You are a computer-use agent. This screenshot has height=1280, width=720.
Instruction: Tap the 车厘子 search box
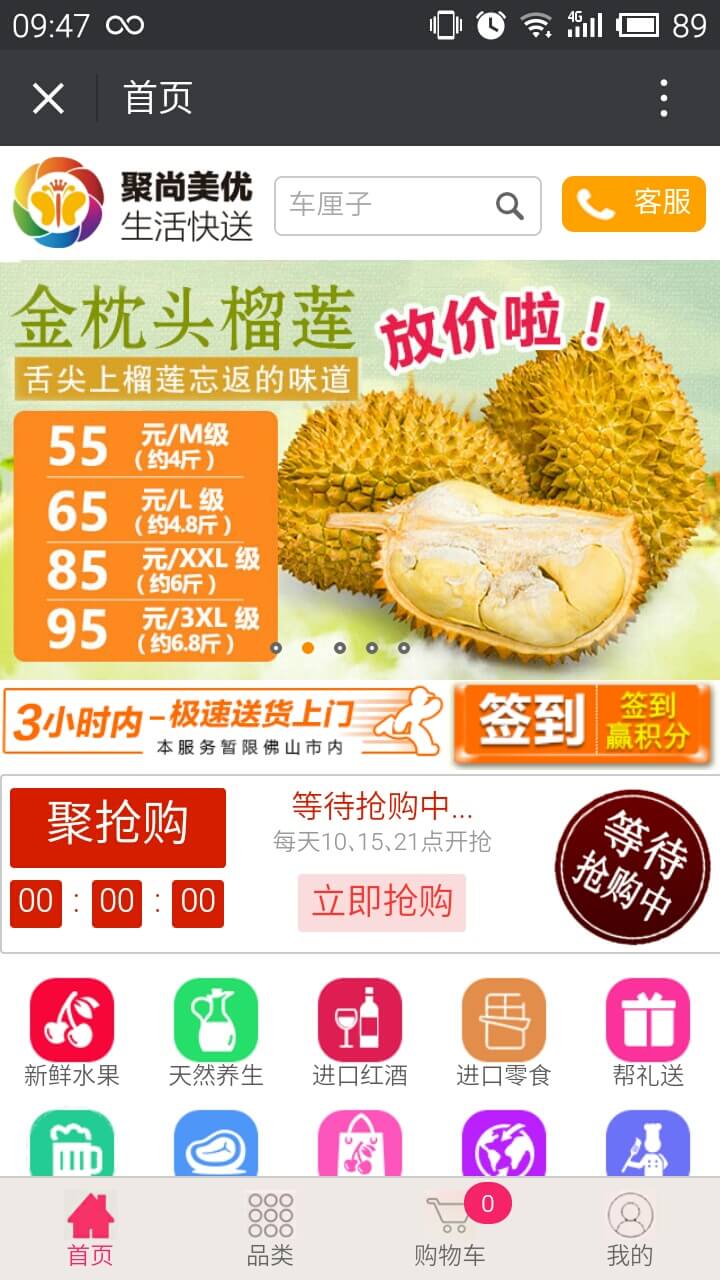coord(385,206)
